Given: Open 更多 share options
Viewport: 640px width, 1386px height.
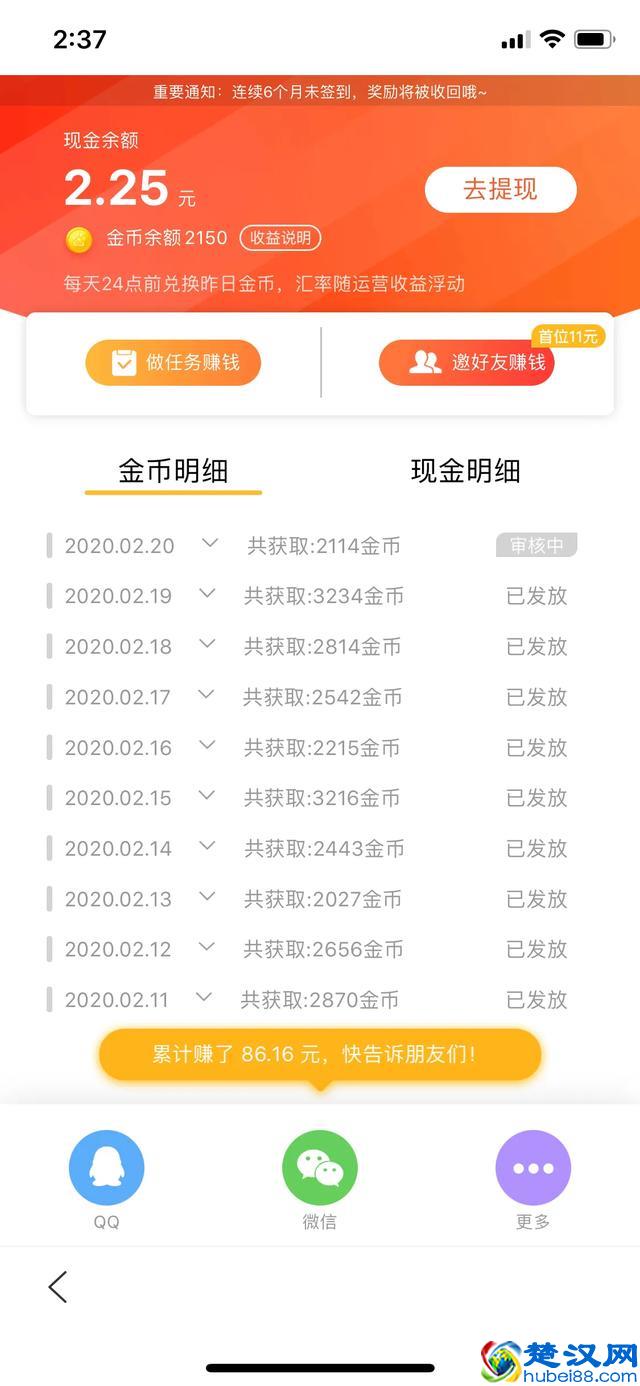Looking at the screenshot, I should click(x=533, y=1168).
